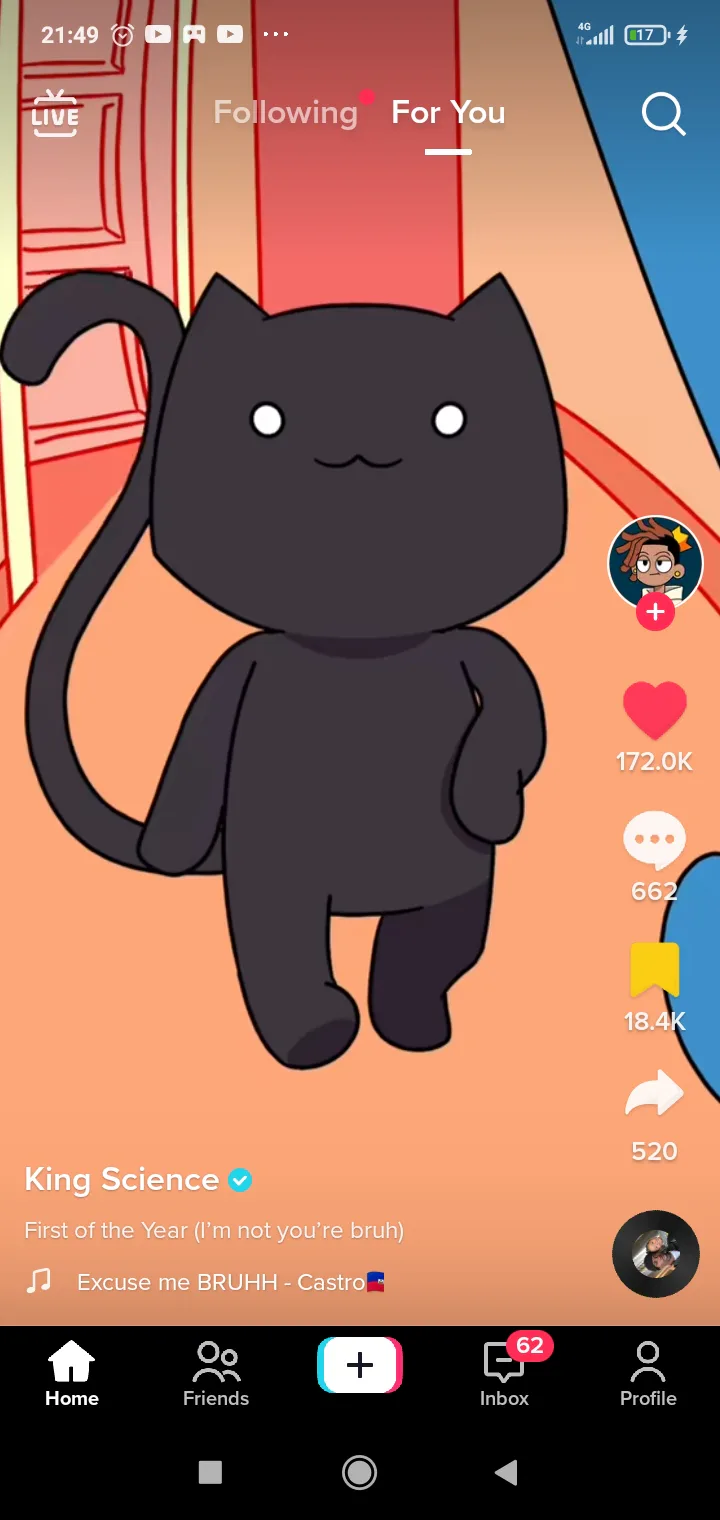The width and height of the screenshot is (720, 1520).
Task: Open King Science's profile avatar
Action: [655, 563]
